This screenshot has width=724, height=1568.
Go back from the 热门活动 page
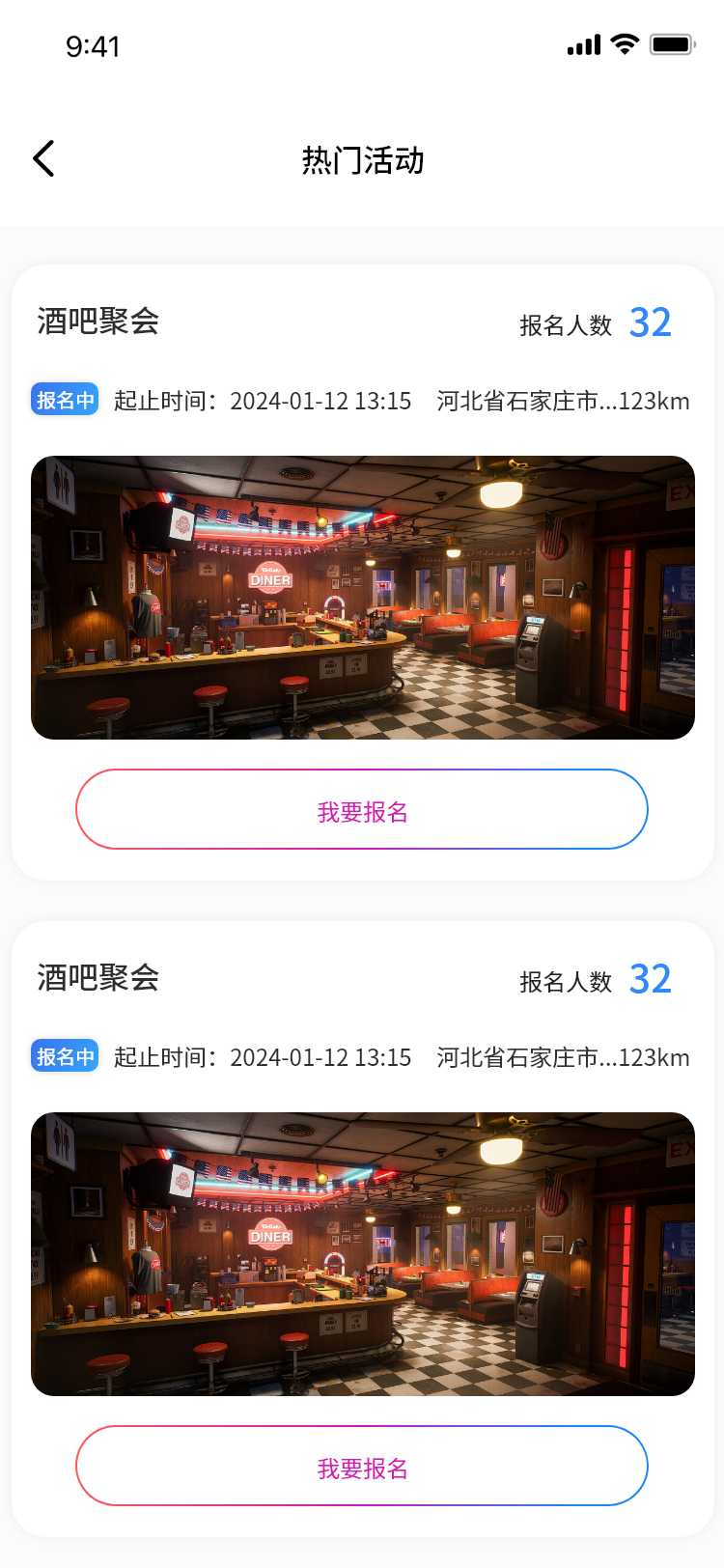coord(43,159)
